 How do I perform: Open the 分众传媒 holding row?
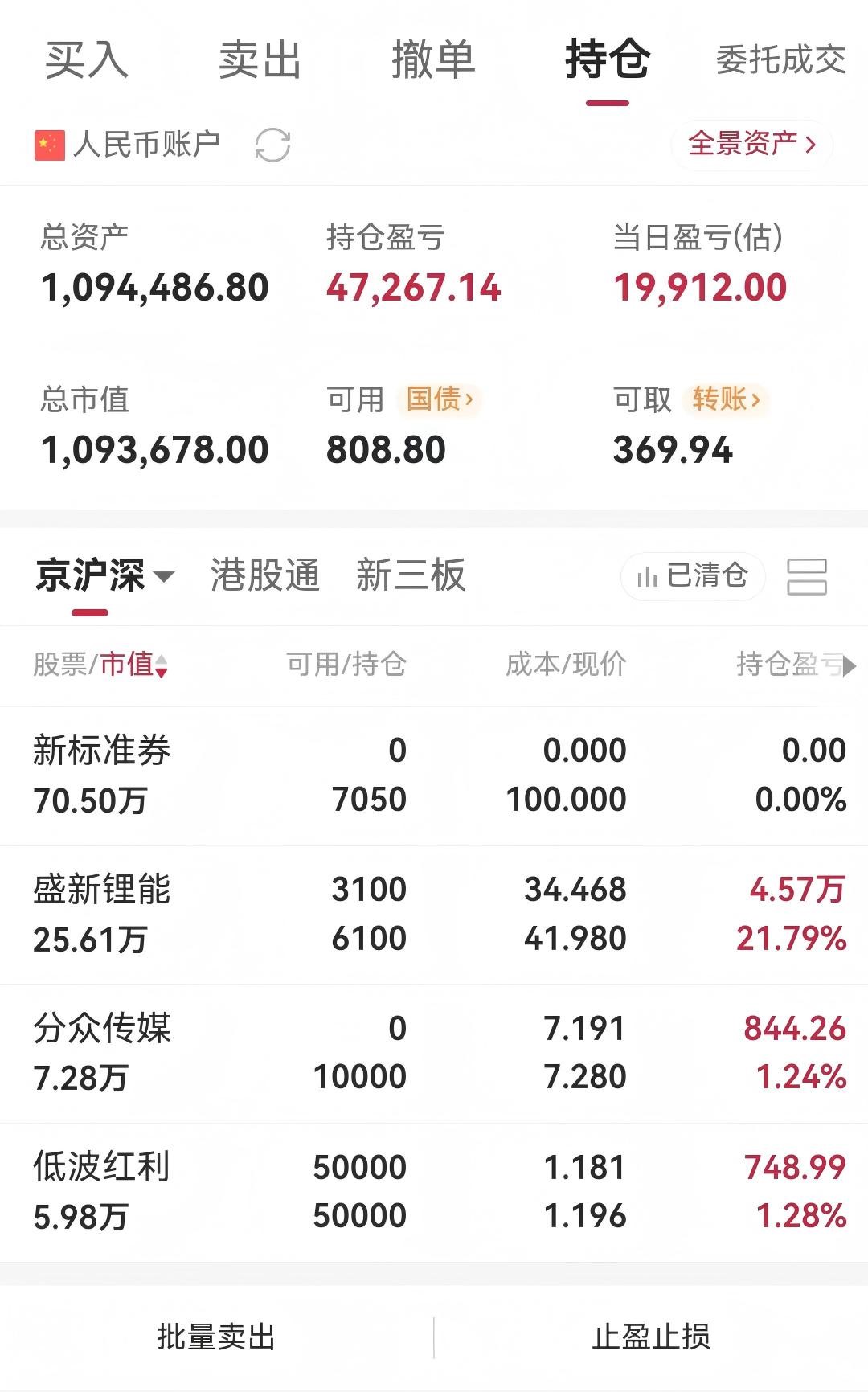tap(434, 1053)
